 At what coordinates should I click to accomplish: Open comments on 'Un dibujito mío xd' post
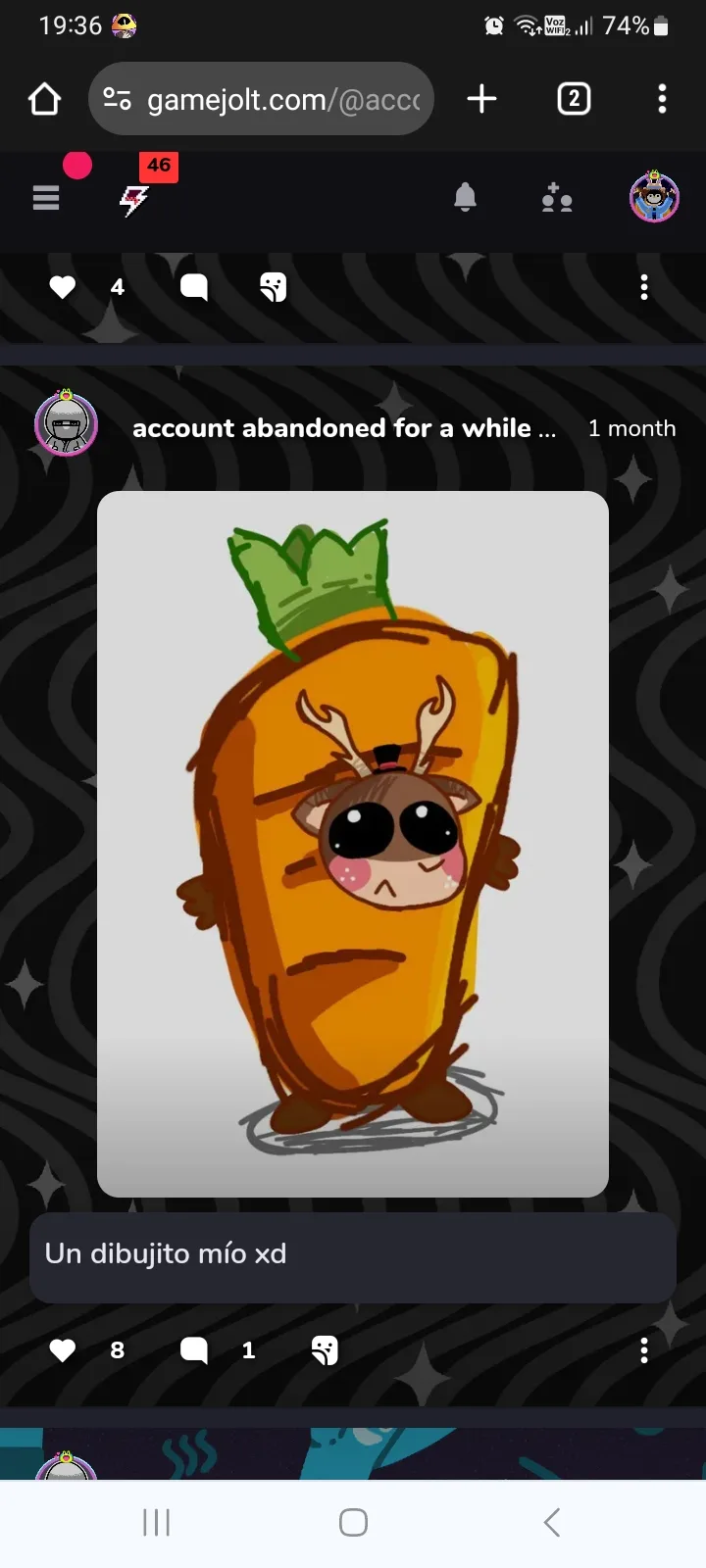pos(194,1350)
